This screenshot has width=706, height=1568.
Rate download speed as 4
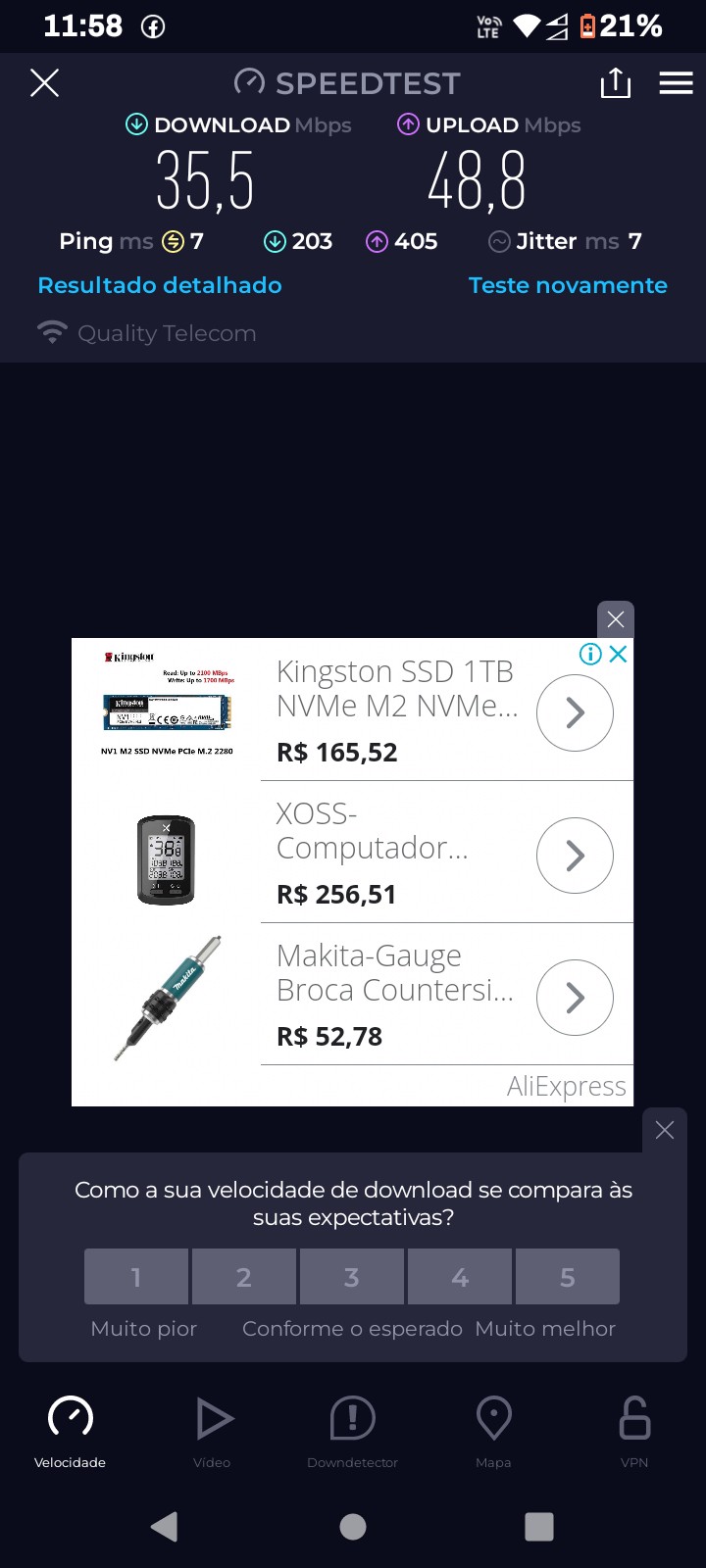point(460,1276)
